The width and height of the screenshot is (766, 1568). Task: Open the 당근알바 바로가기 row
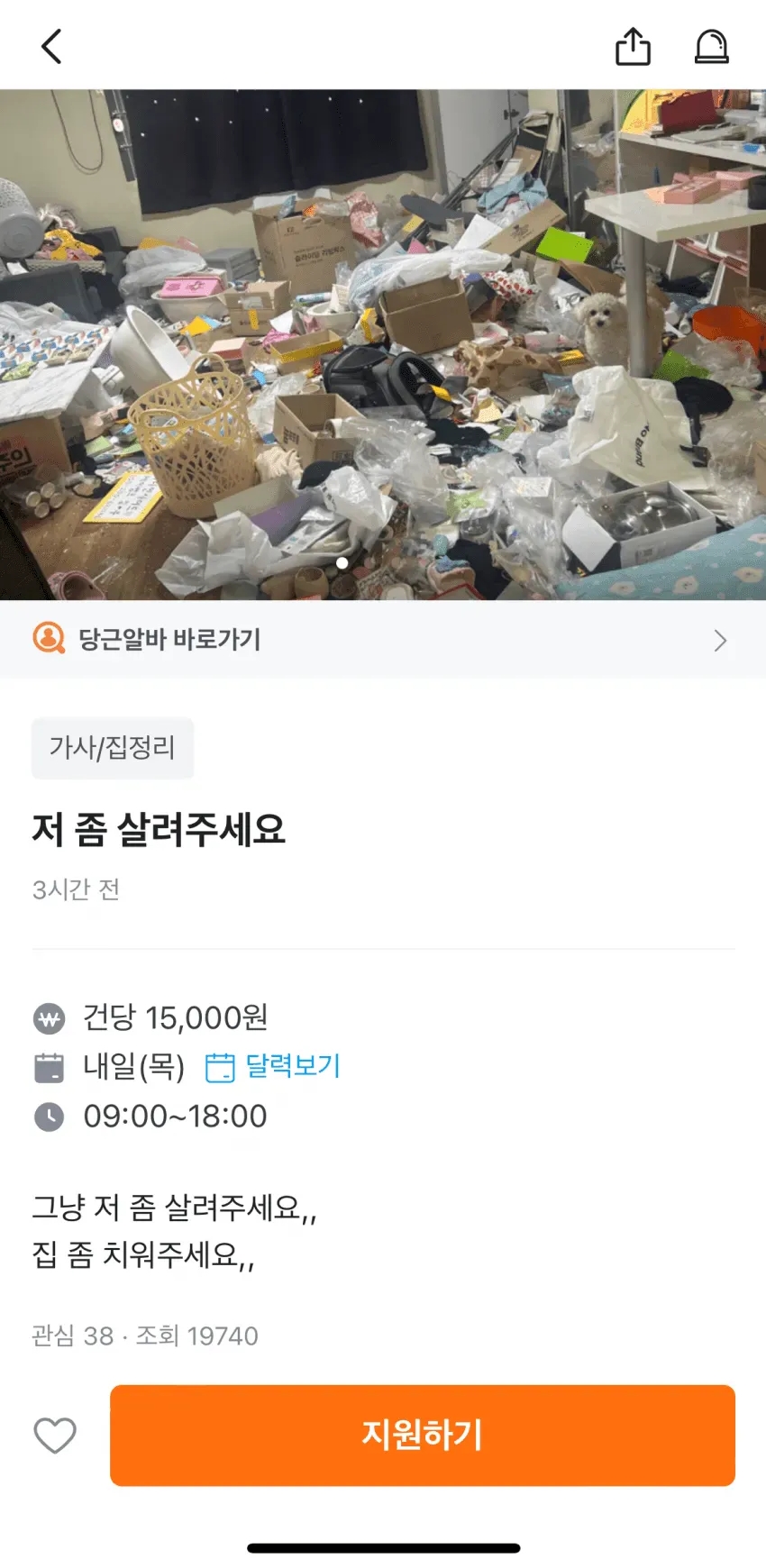[383, 640]
